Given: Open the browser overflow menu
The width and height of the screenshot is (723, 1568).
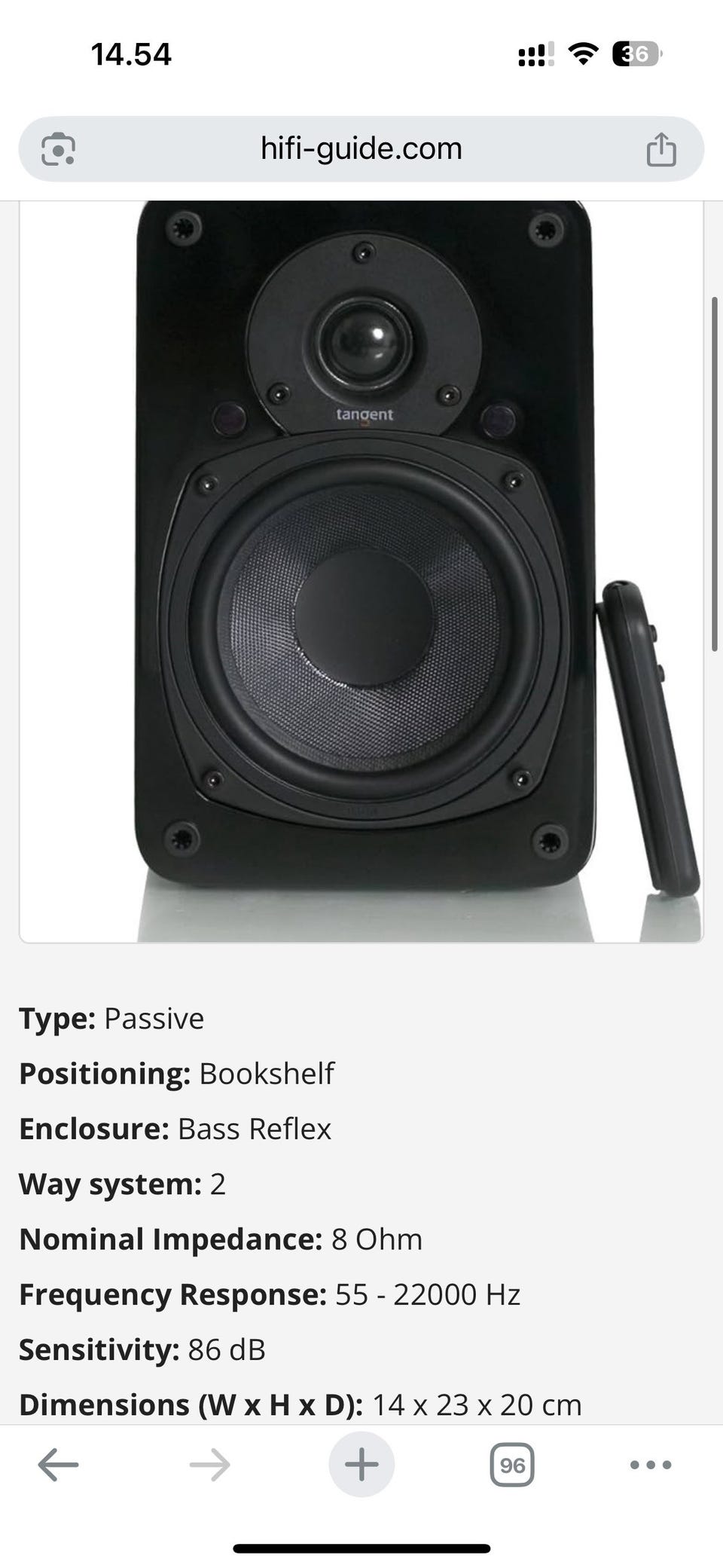Looking at the screenshot, I should 651,1465.
